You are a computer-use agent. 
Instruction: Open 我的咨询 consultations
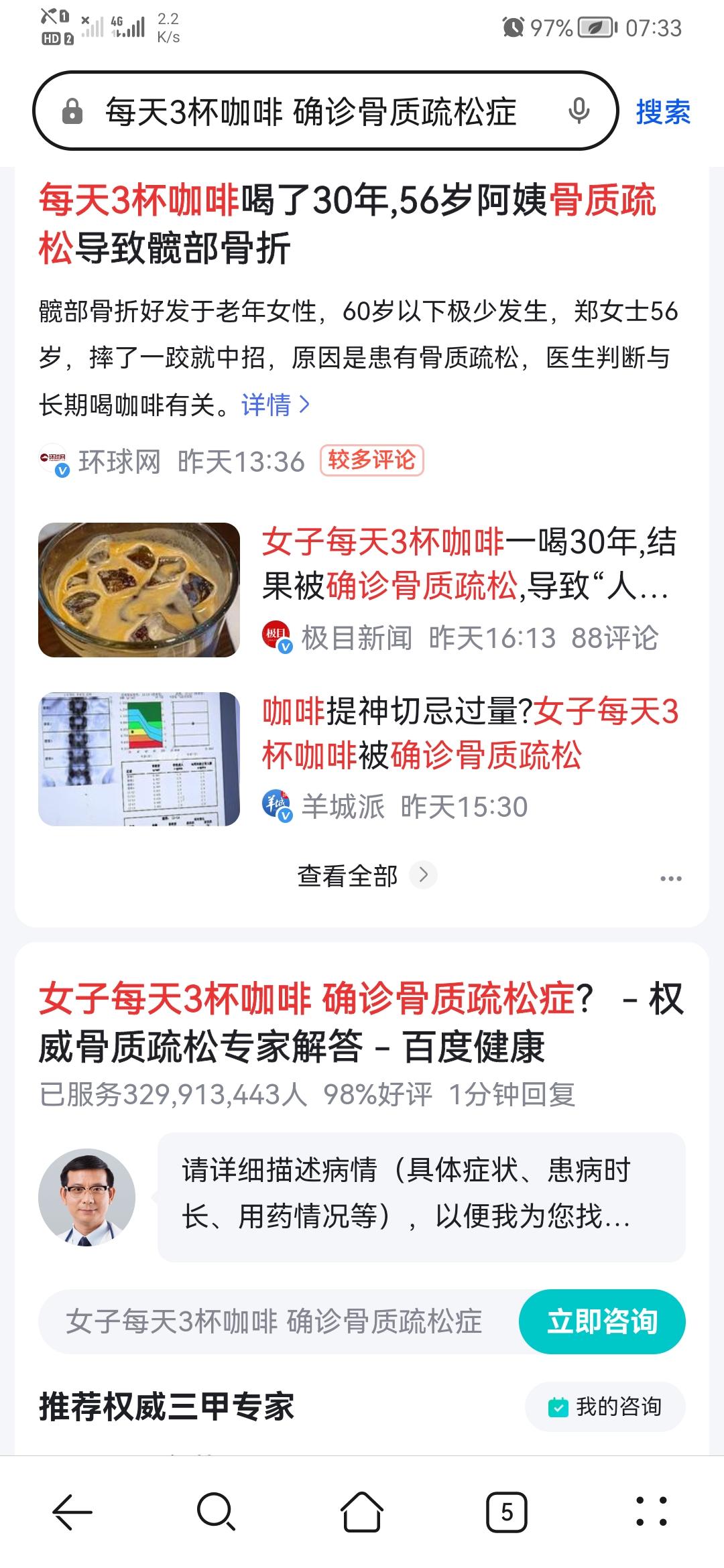pos(605,1406)
